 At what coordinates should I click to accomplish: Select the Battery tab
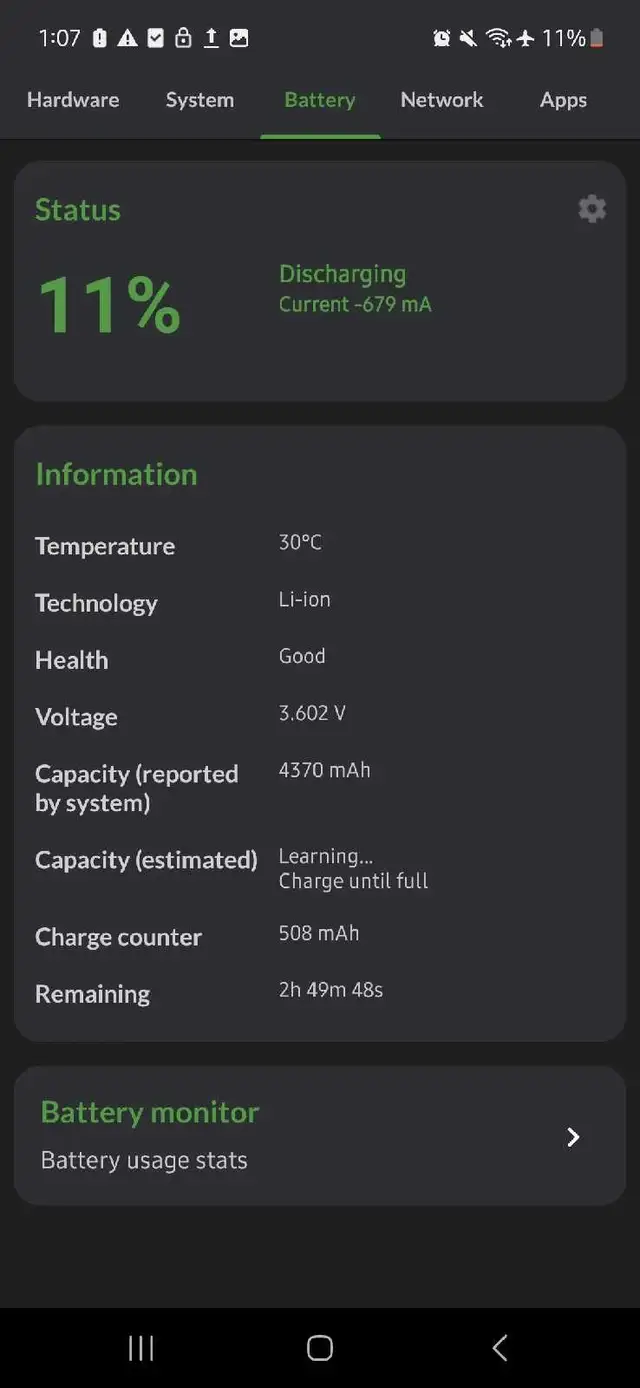320,100
